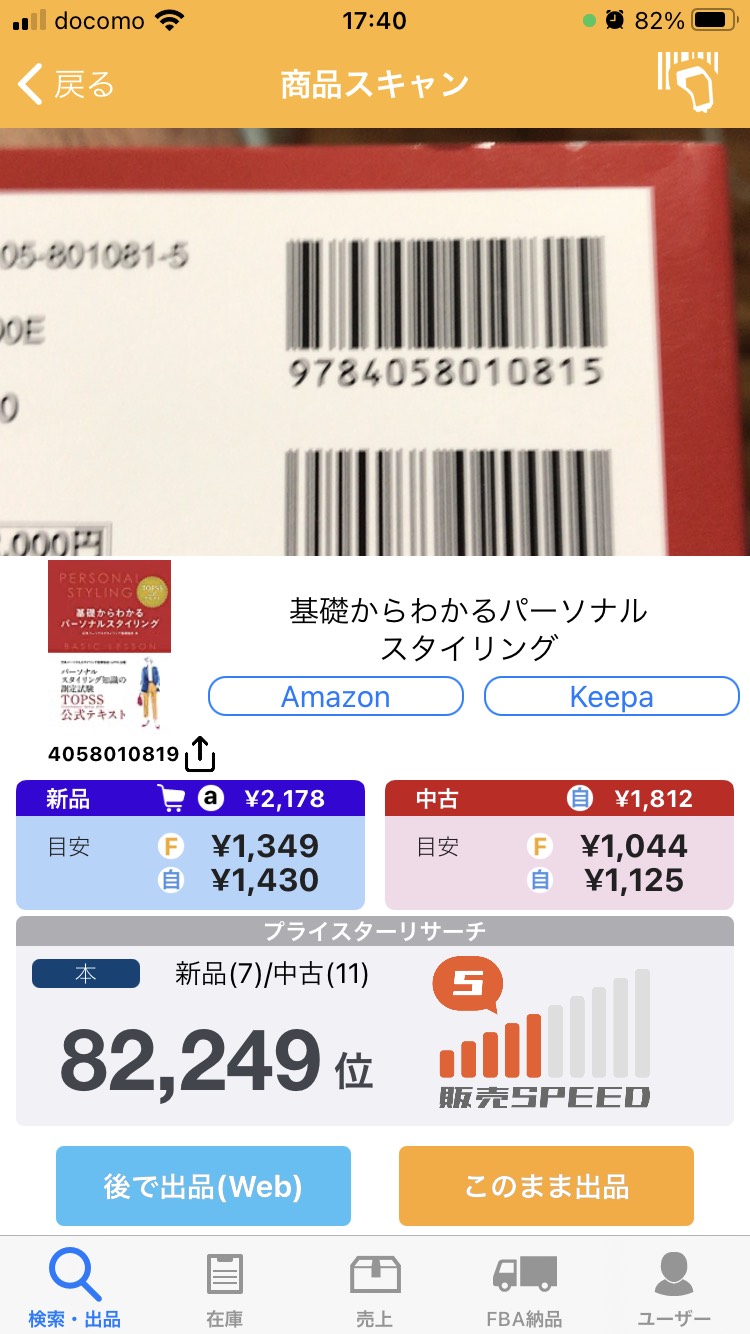Go back with the 戻る button
Image resolution: width=750 pixels, height=1334 pixels.
[x=66, y=85]
